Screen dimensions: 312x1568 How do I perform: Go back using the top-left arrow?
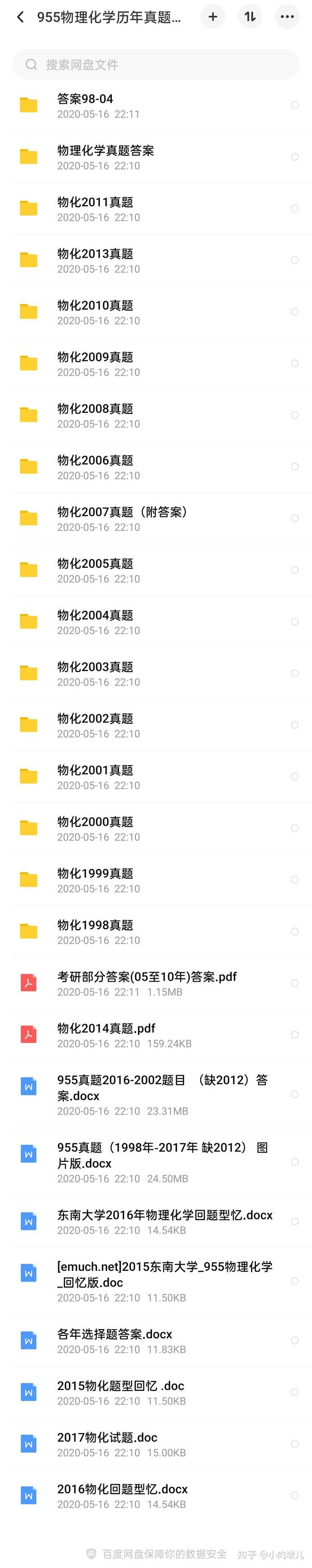tap(21, 17)
